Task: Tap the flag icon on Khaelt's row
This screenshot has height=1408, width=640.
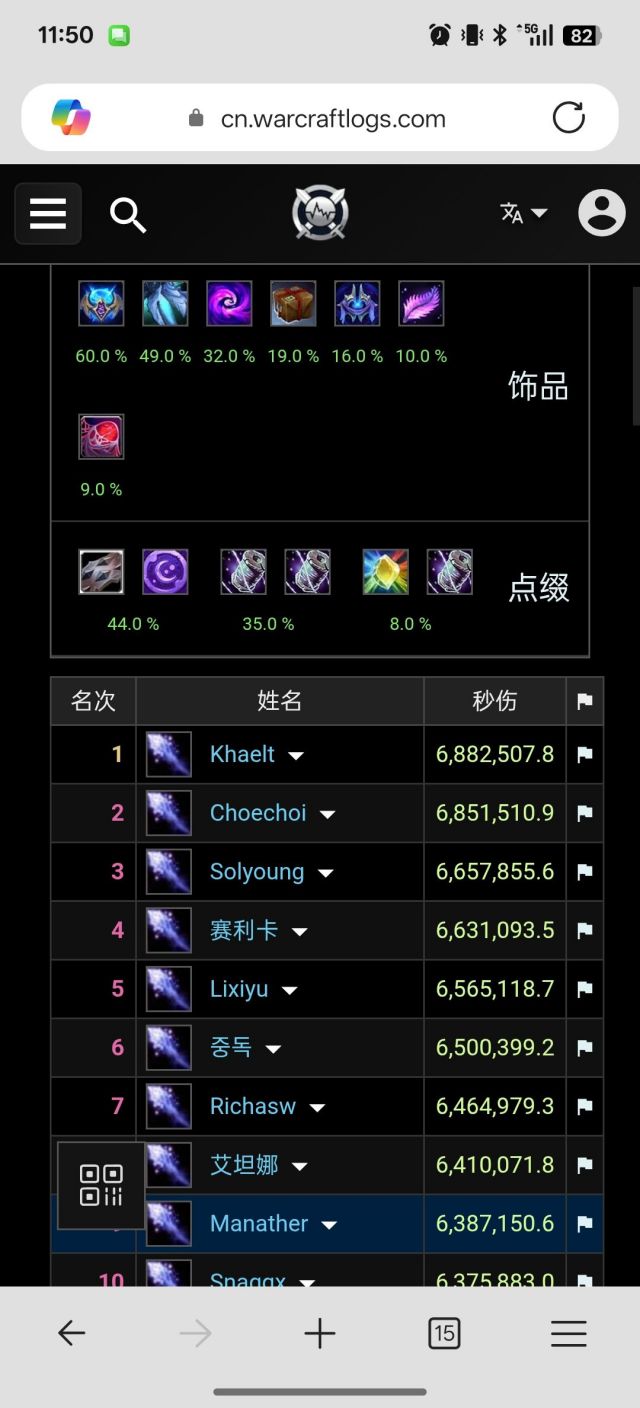Action: pyautogui.click(x=585, y=755)
